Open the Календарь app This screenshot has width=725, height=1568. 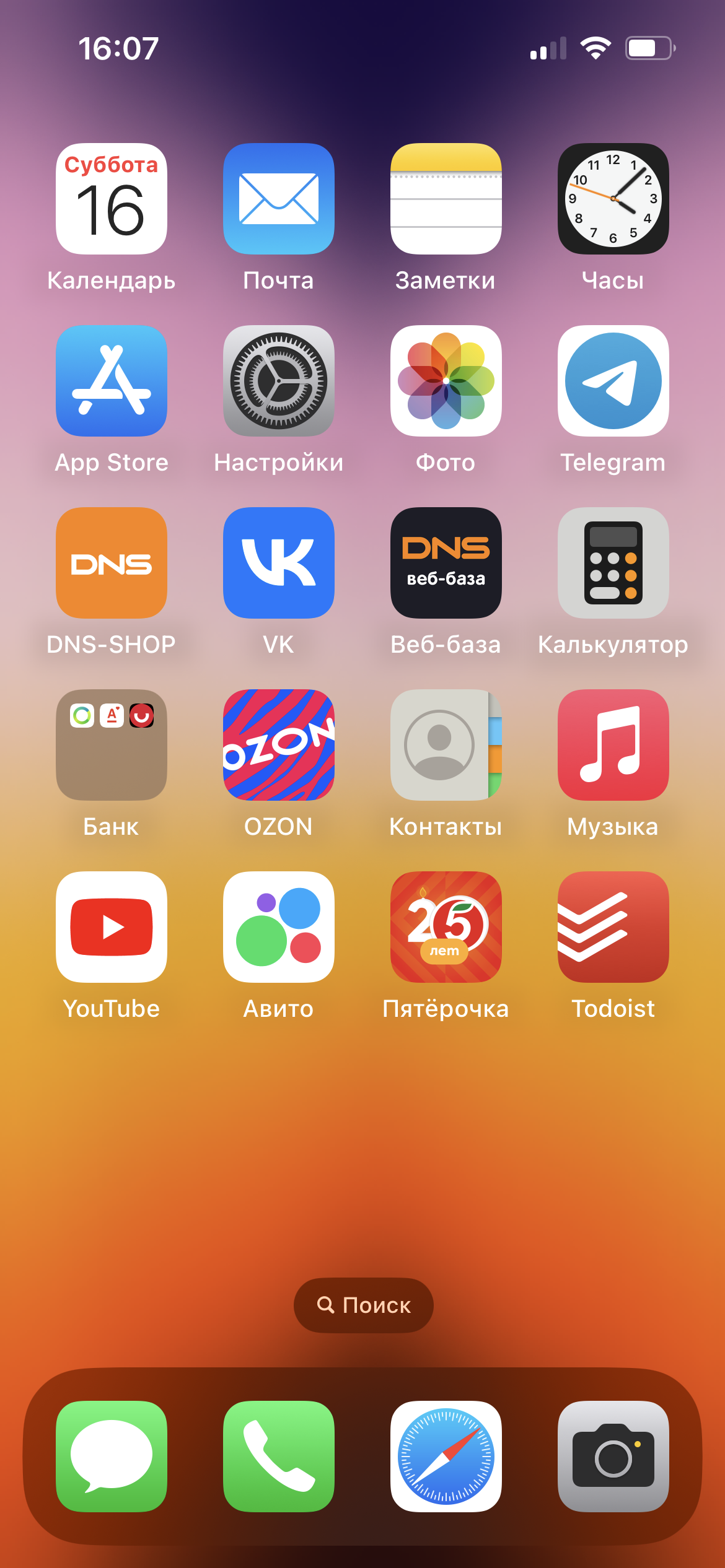point(112,199)
